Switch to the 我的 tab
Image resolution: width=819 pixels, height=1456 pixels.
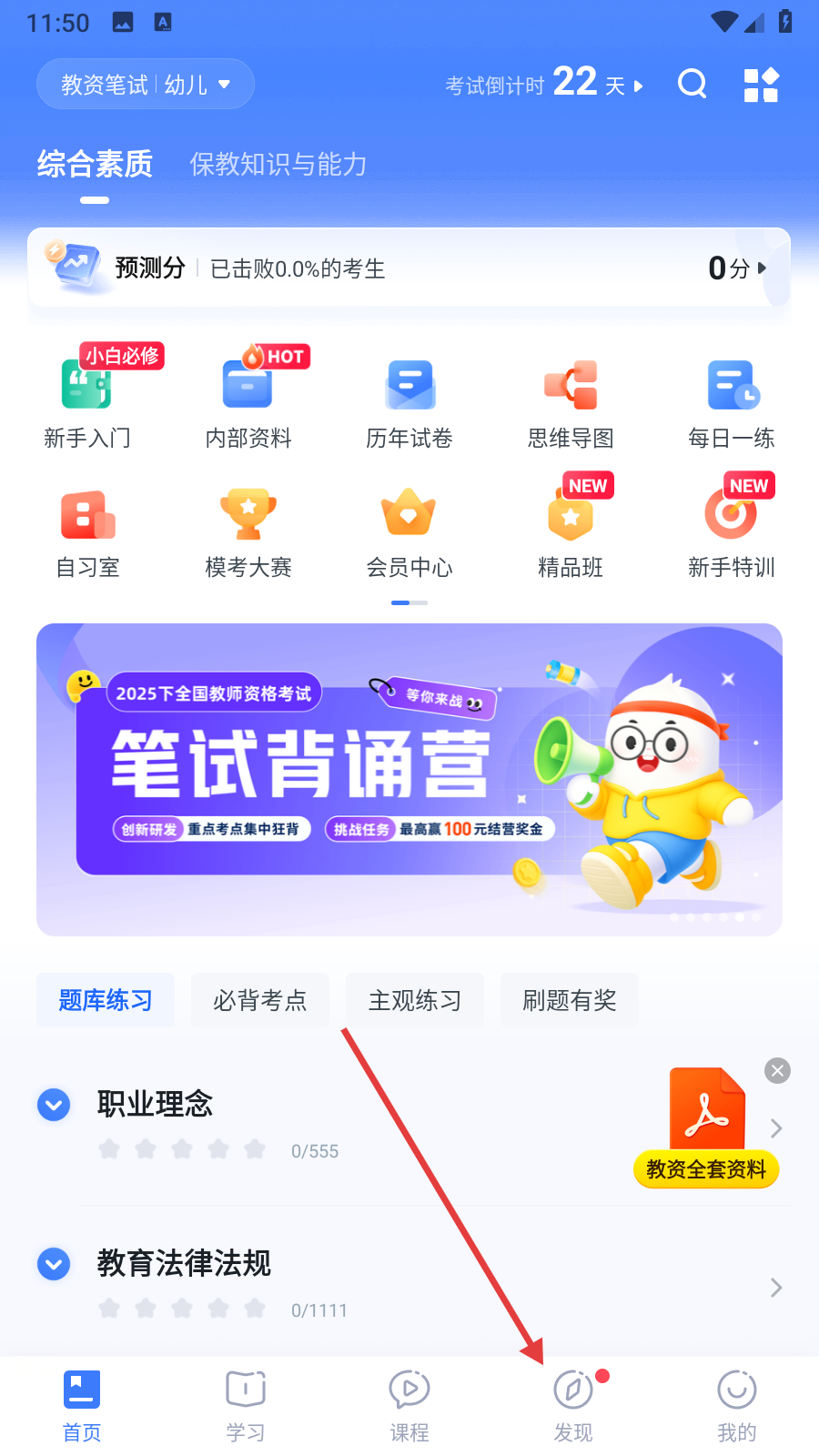[736, 1406]
